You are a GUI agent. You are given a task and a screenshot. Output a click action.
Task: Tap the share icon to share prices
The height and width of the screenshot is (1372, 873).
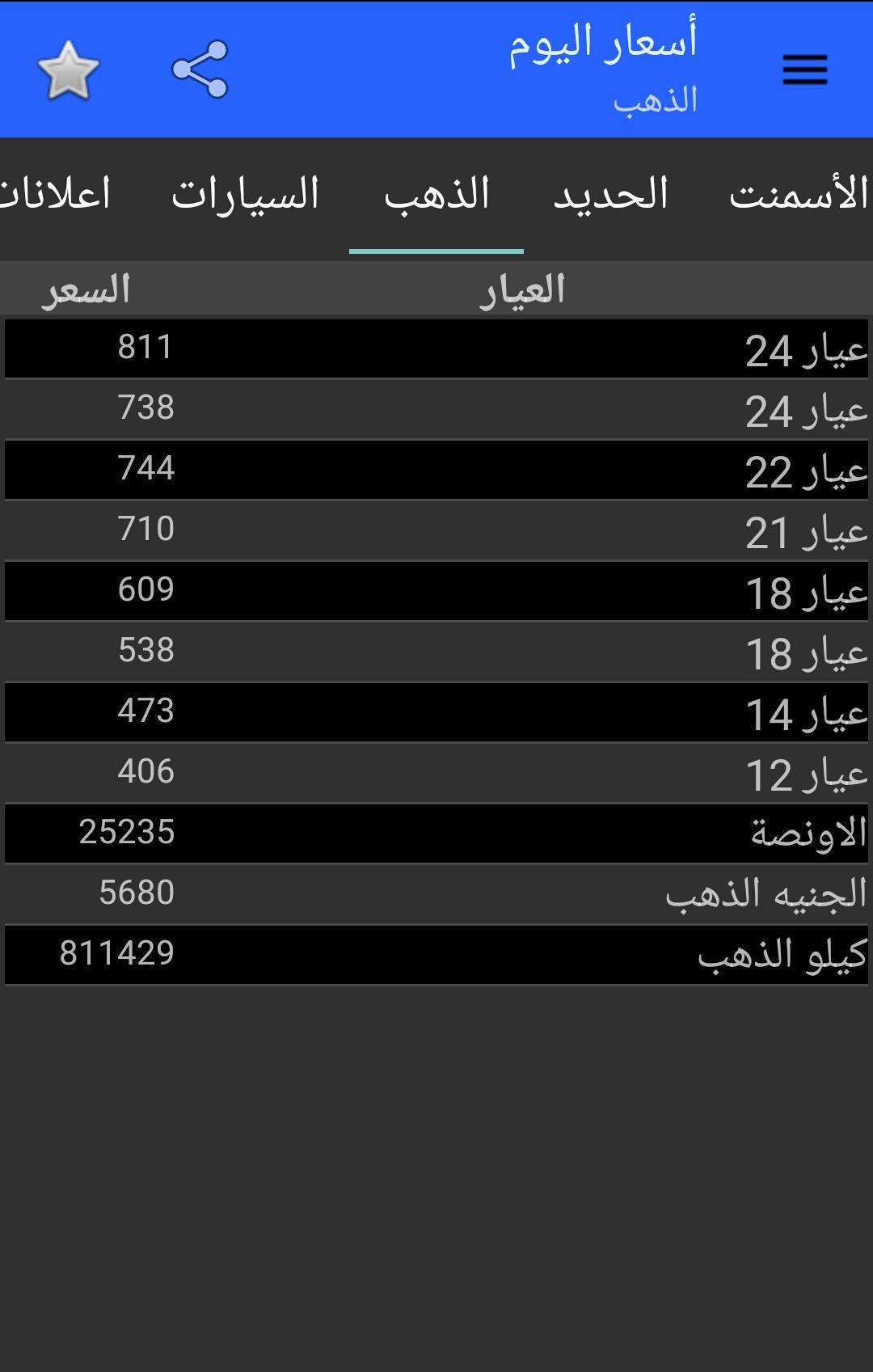click(202, 69)
